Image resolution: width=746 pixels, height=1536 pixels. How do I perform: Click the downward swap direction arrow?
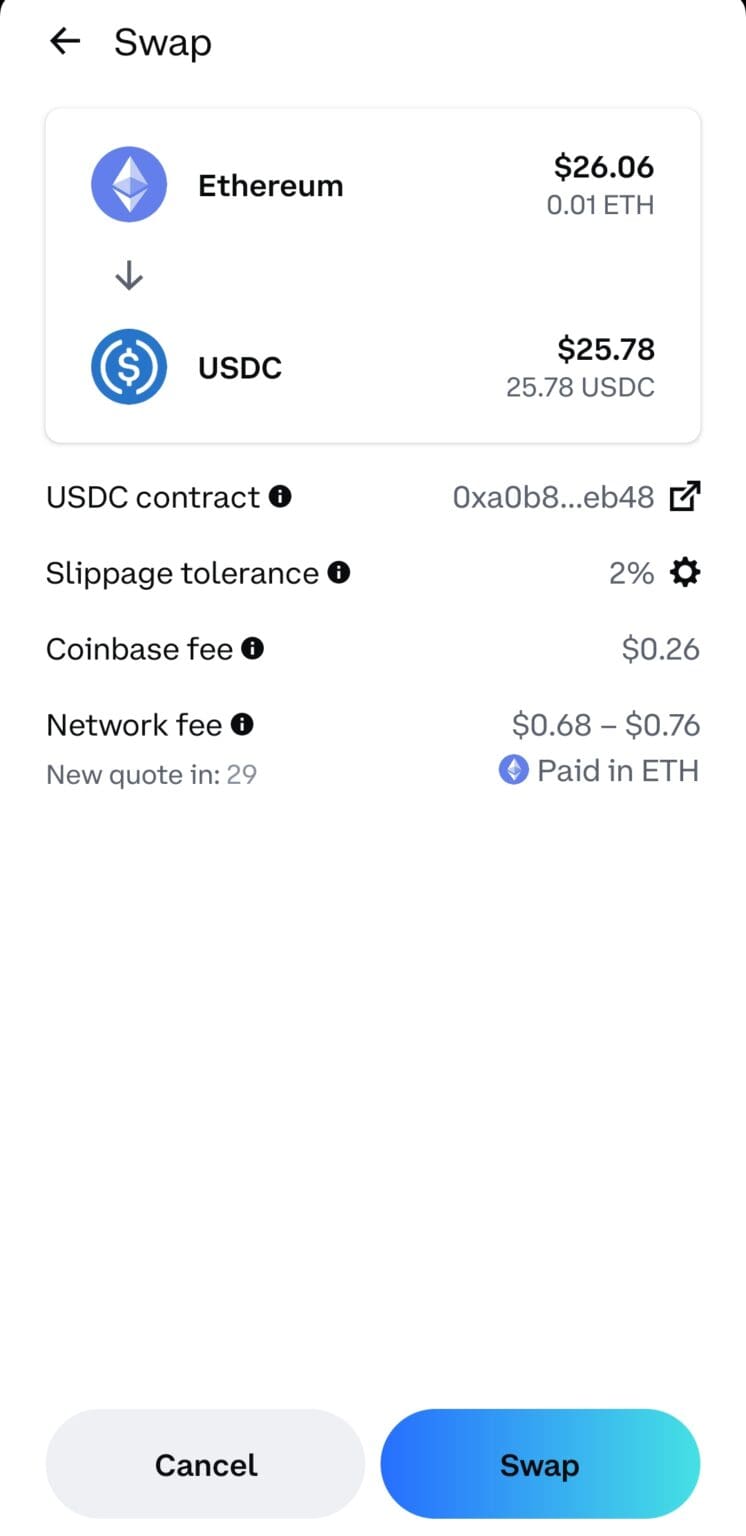[x=128, y=276]
